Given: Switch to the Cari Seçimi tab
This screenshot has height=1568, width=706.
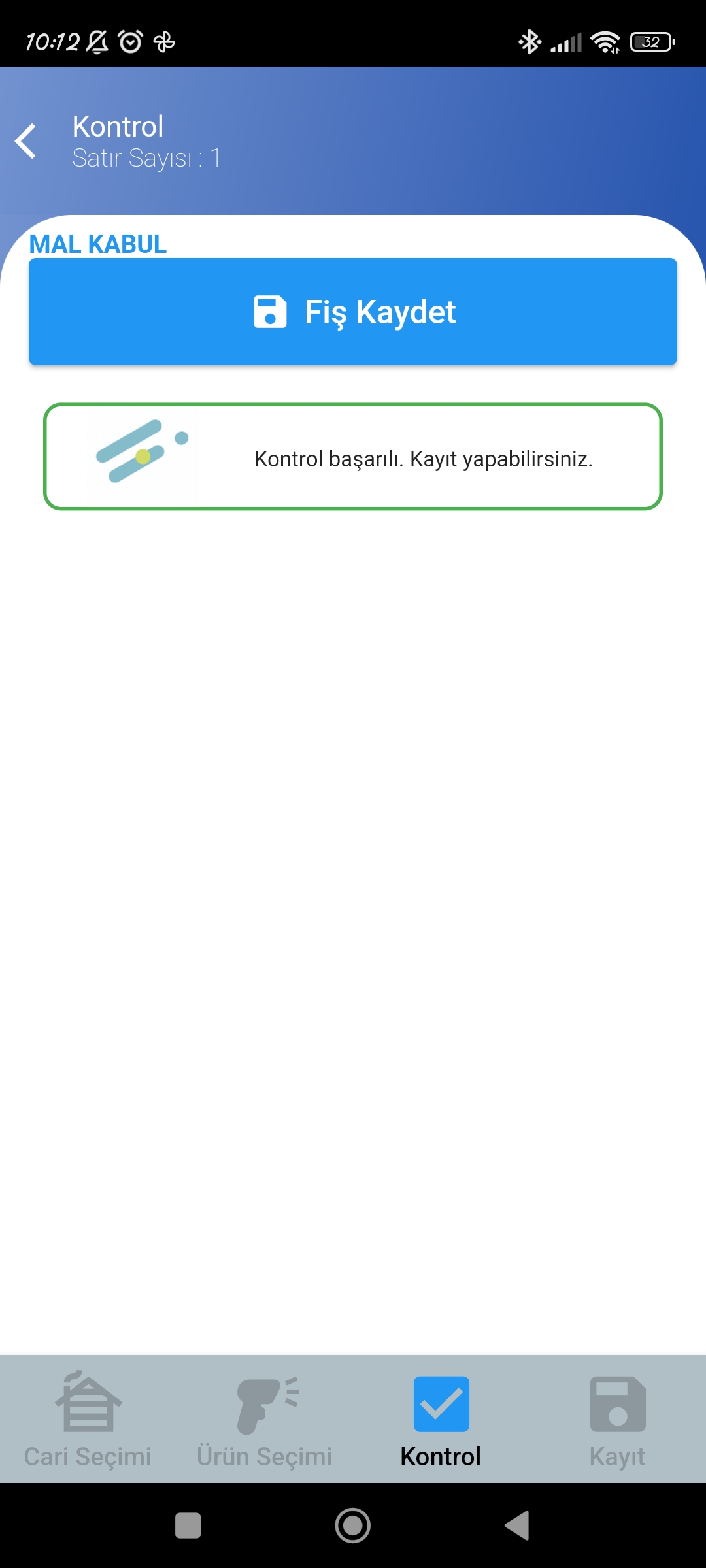Looking at the screenshot, I should pyautogui.click(x=88, y=1419).
